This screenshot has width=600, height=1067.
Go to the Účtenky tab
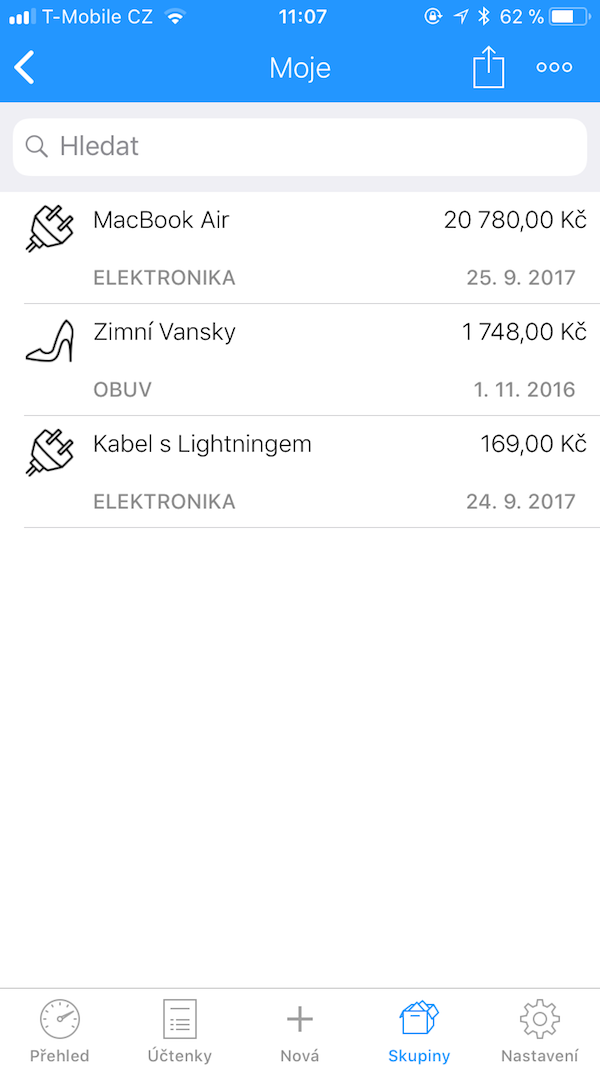click(x=180, y=1030)
